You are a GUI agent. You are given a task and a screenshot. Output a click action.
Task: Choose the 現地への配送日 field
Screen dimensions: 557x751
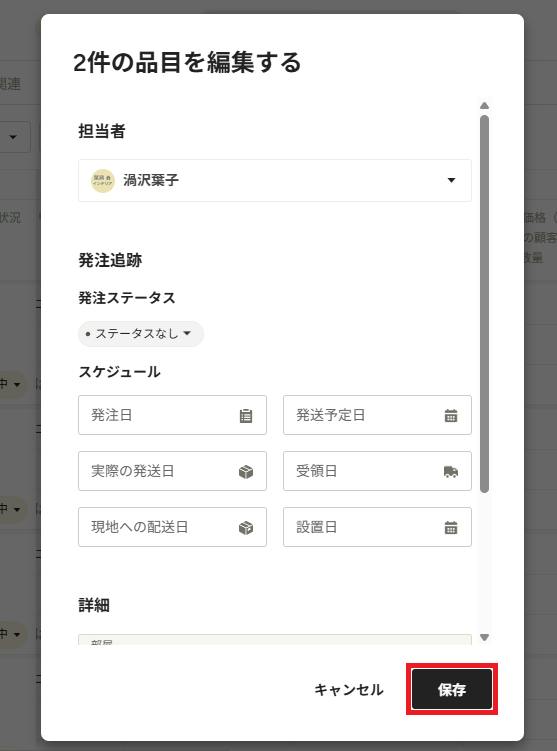[x=172, y=527]
